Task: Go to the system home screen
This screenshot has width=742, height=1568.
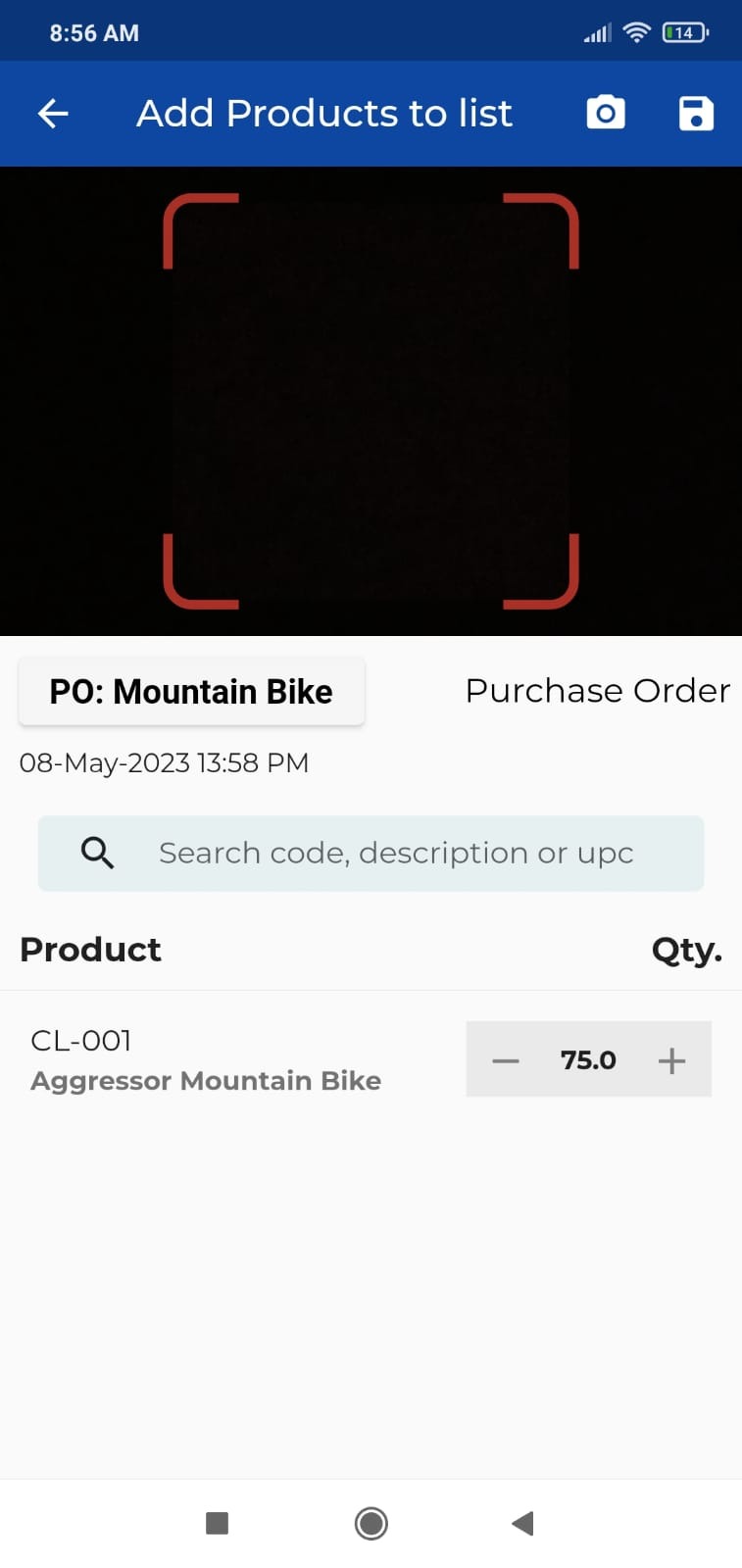Action: point(371,1523)
